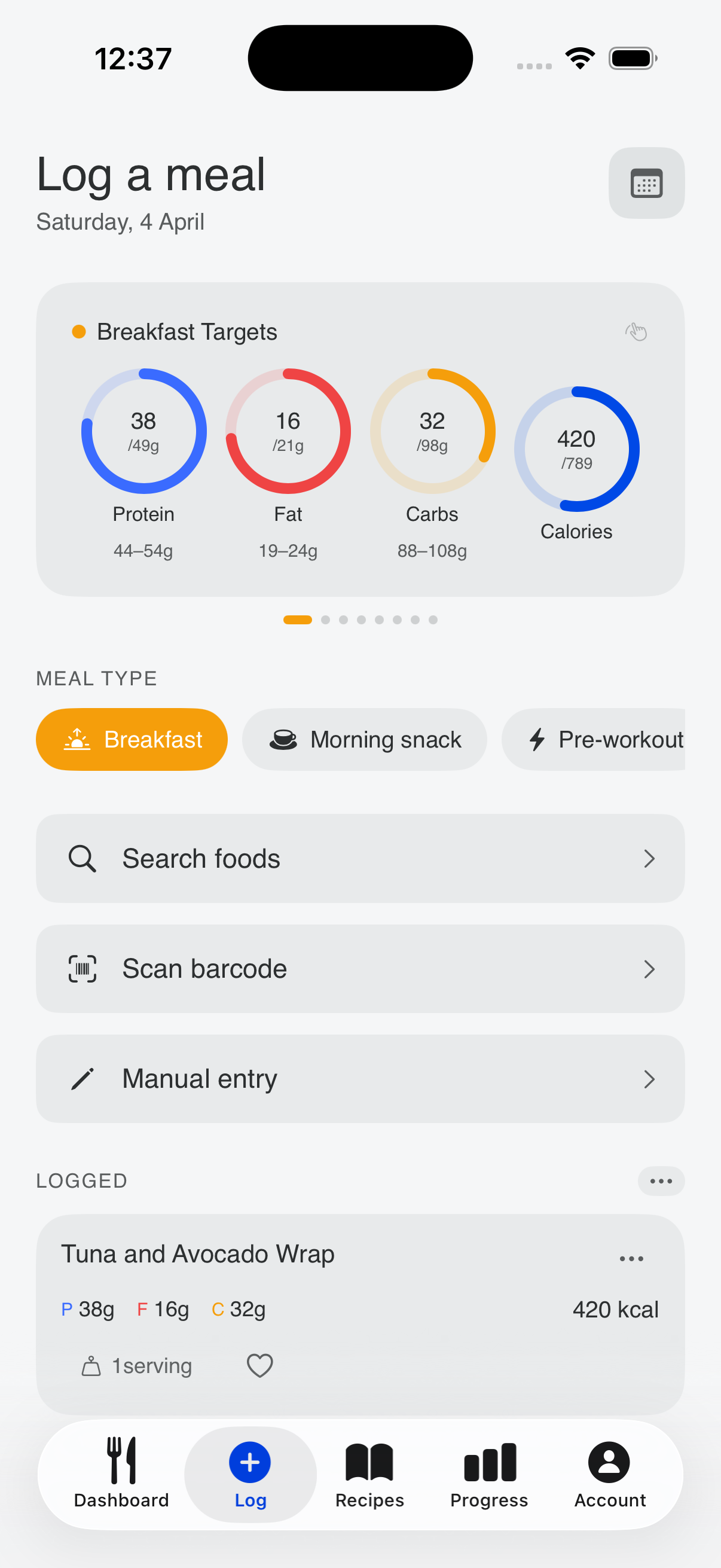Open the calendar date picker
Viewport: 721px width, 1568px height.
tap(646, 182)
